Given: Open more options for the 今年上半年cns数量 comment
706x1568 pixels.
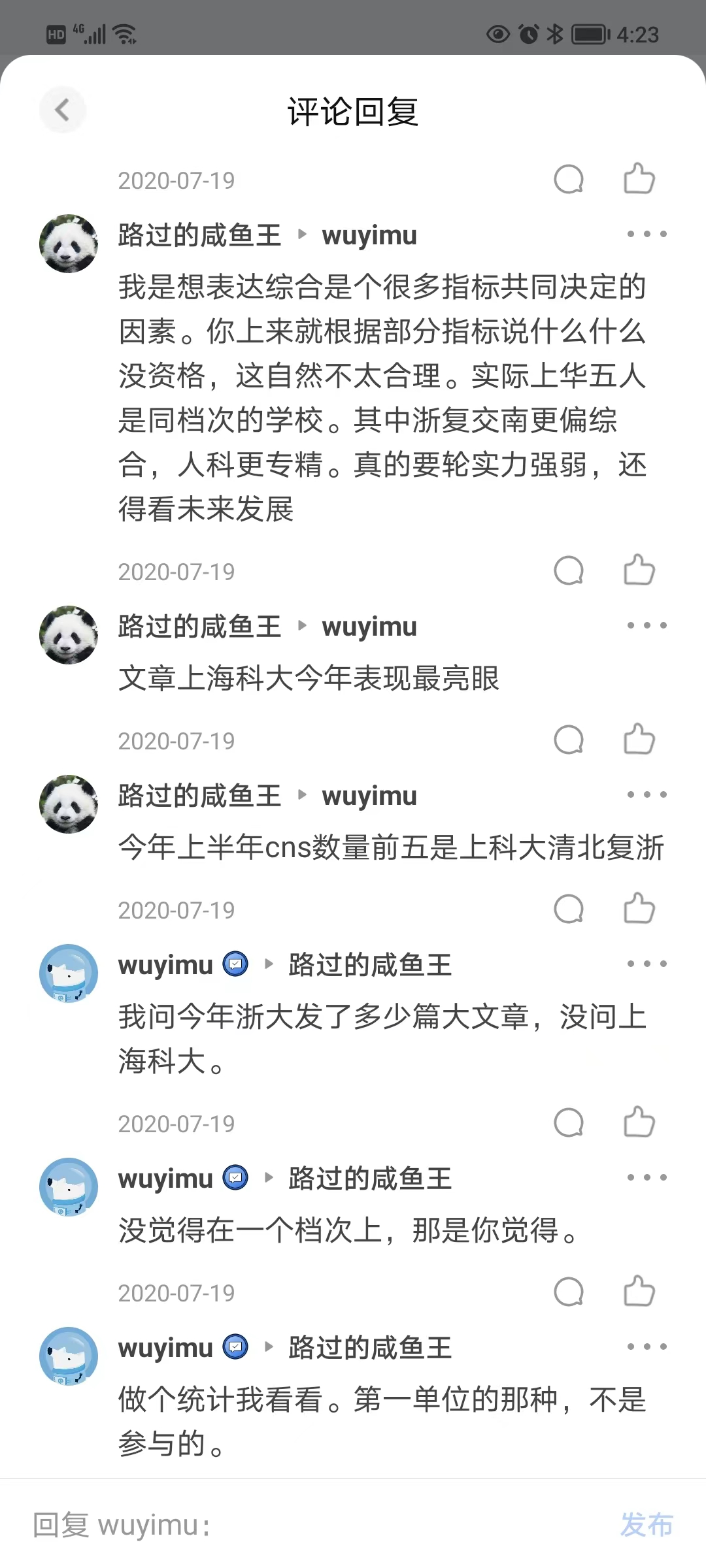Looking at the screenshot, I should 647,794.
